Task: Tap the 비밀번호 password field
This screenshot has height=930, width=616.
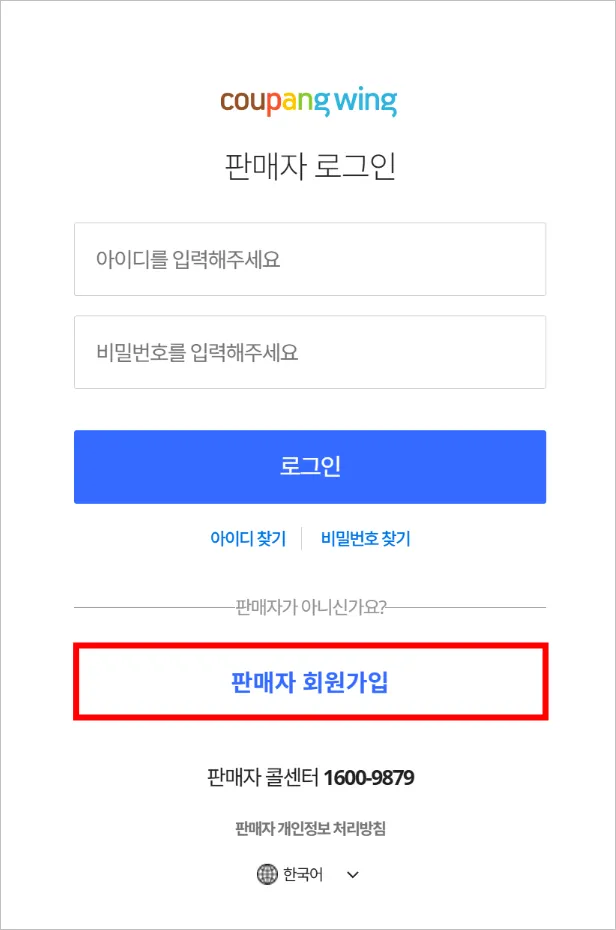Action: tap(309, 352)
